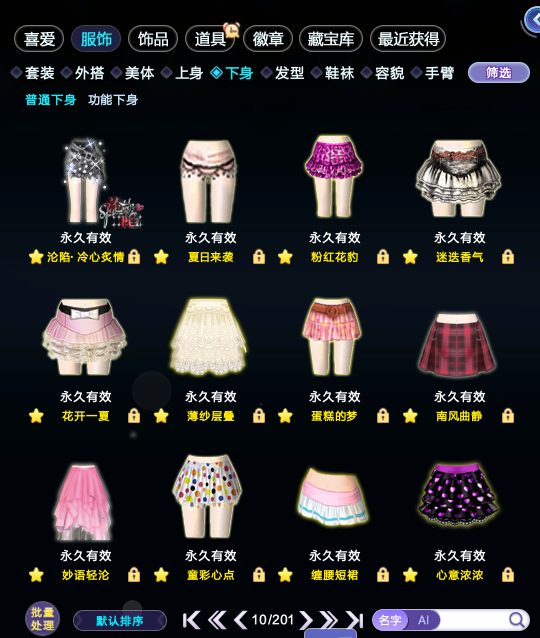Open the 道具 tab
Screen dimensions: 540x638
point(210,39)
